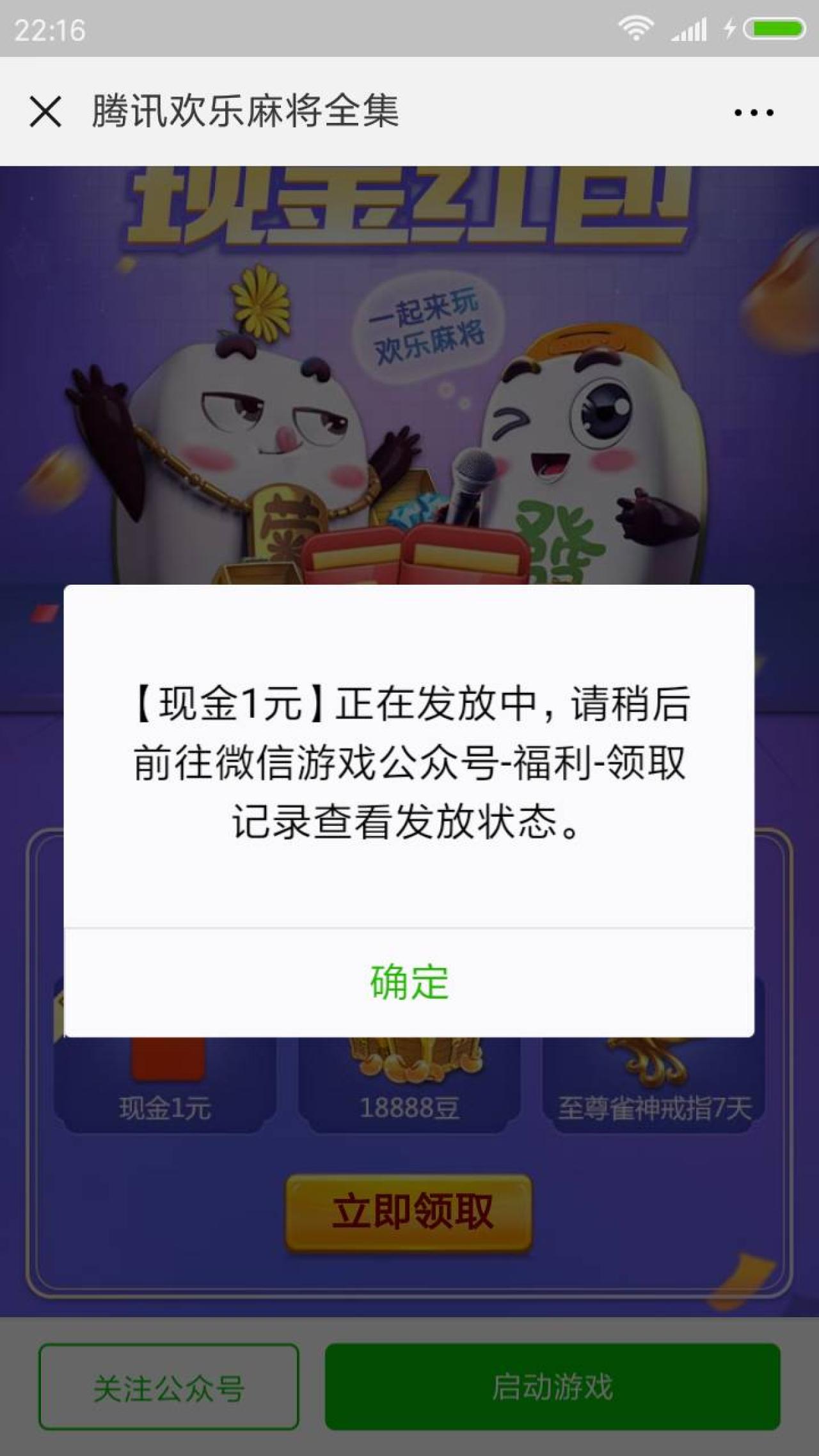Viewport: 819px width, 1456px height.
Task: Follow the official account via 关注公众号
Action: (x=168, y=1388)
